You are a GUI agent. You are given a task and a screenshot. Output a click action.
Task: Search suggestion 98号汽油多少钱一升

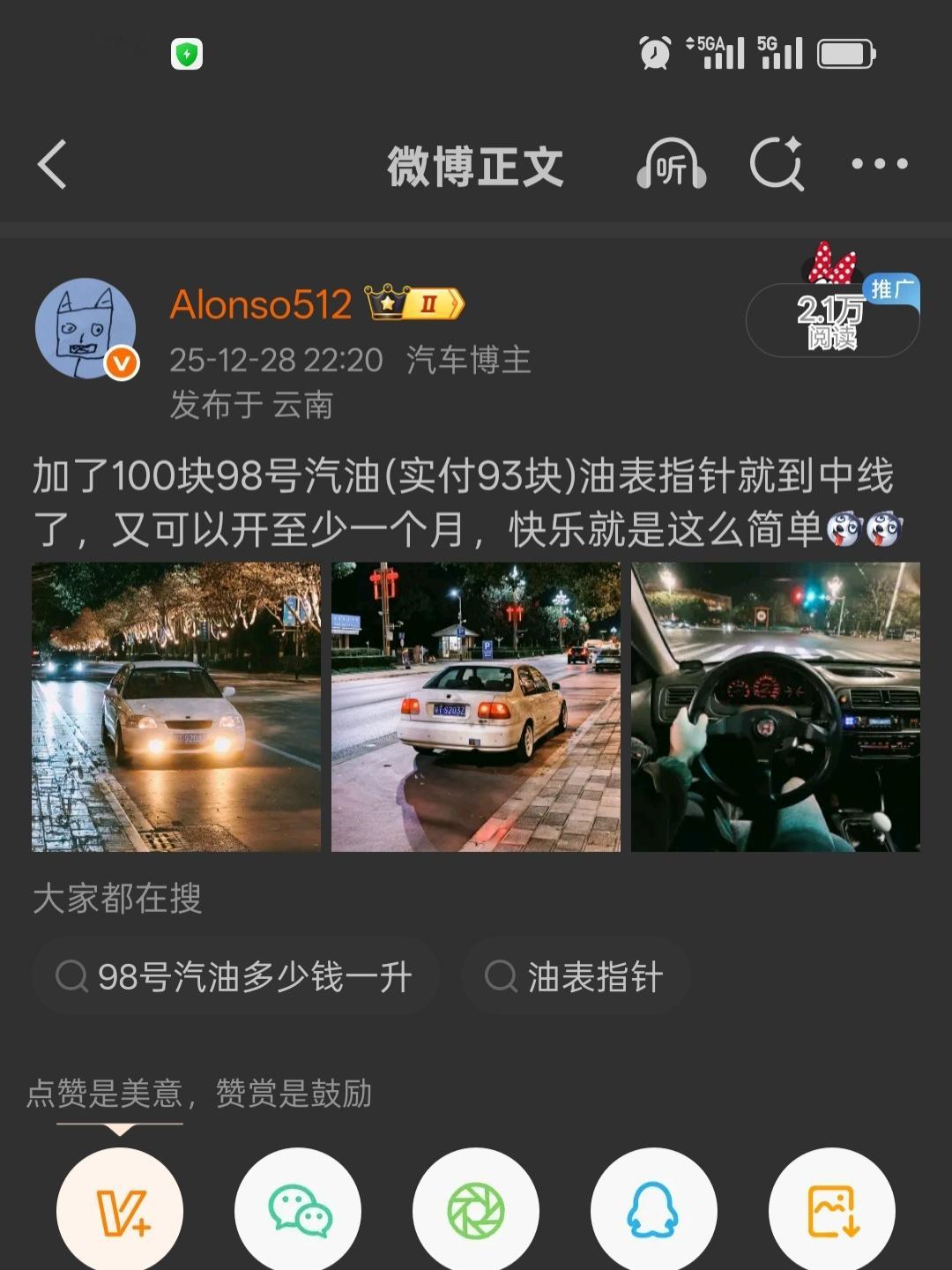click(235, 975)
